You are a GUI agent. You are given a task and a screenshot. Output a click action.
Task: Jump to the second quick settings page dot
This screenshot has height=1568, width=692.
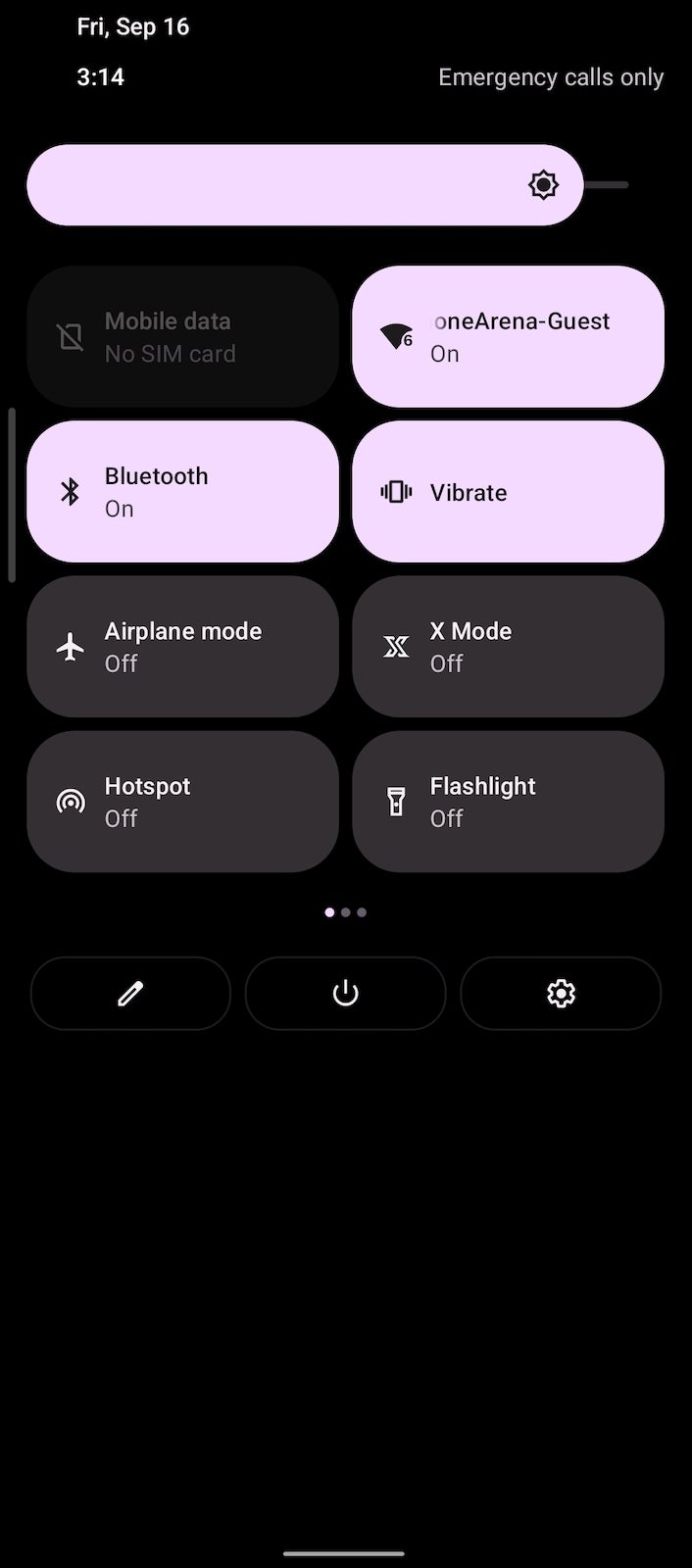[x=346, y=912]
